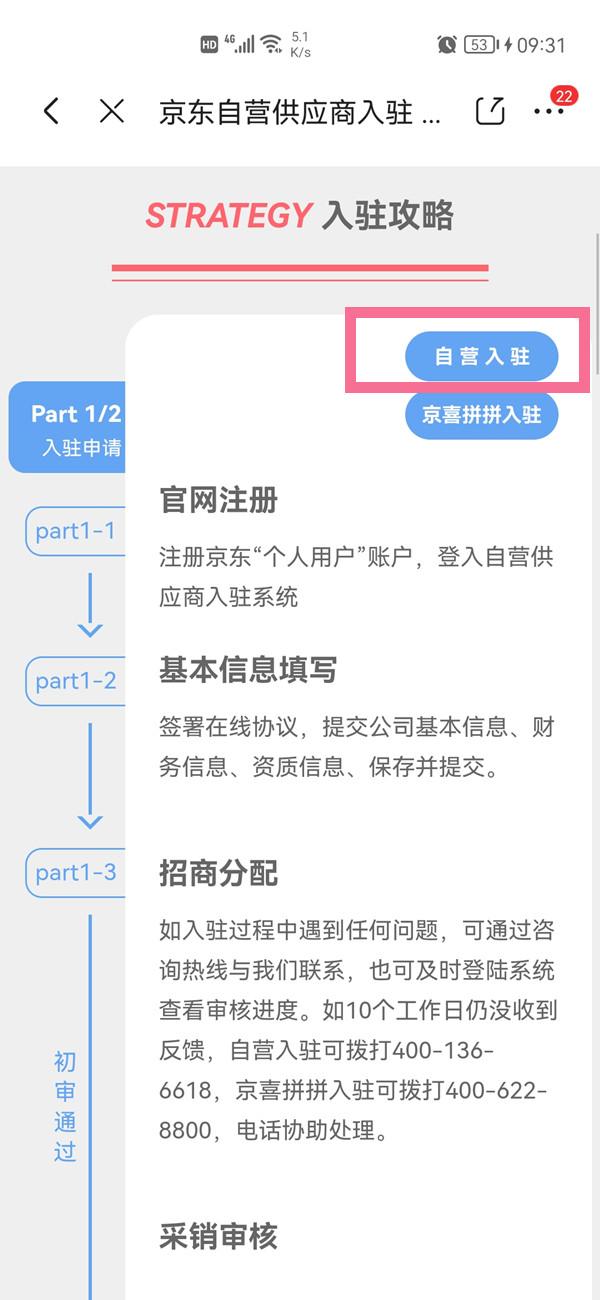The width and height of the screenshot is (600, 1300).
Task: Share this page
Action: pos(490,111)
